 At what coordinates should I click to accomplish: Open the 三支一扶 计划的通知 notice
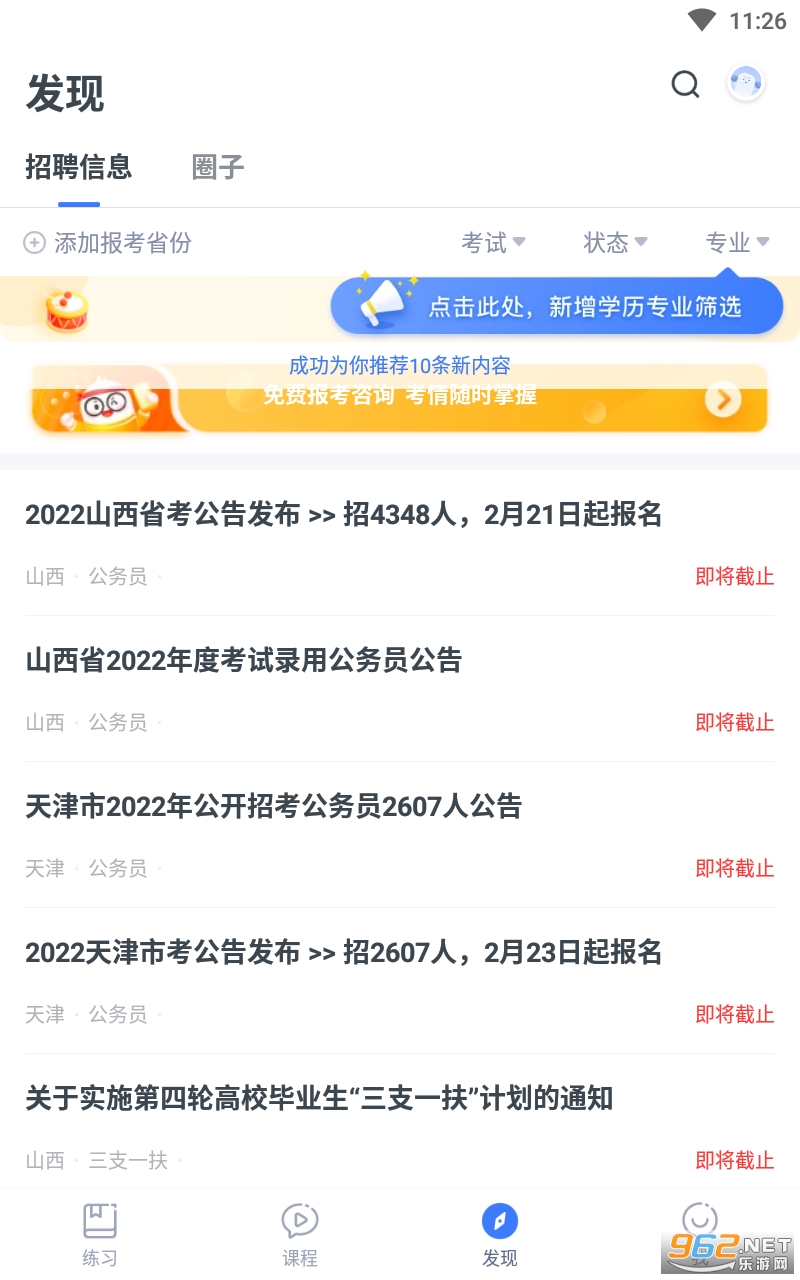[x=319, y=1099]
